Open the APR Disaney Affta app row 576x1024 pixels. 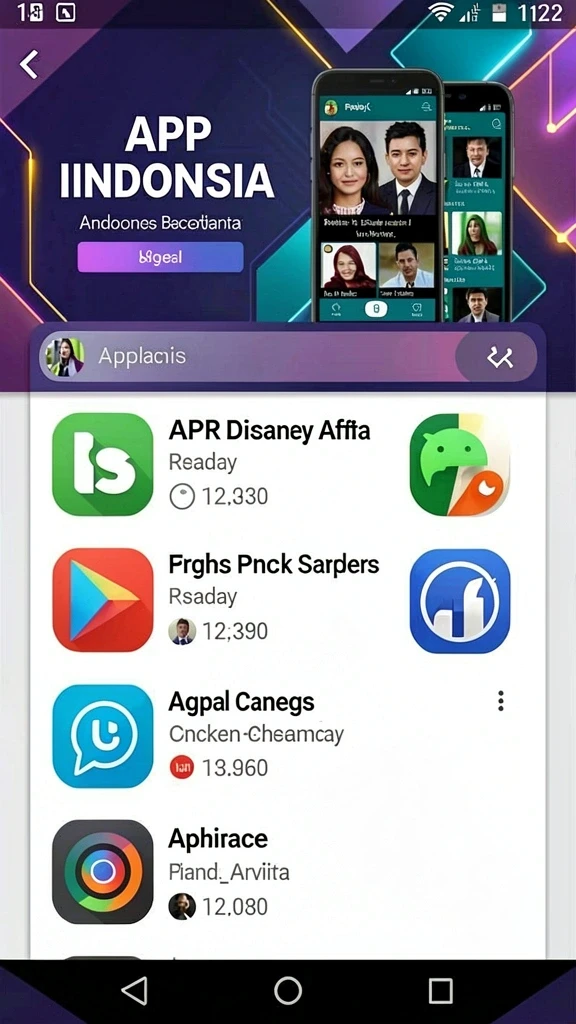(287, 464)
